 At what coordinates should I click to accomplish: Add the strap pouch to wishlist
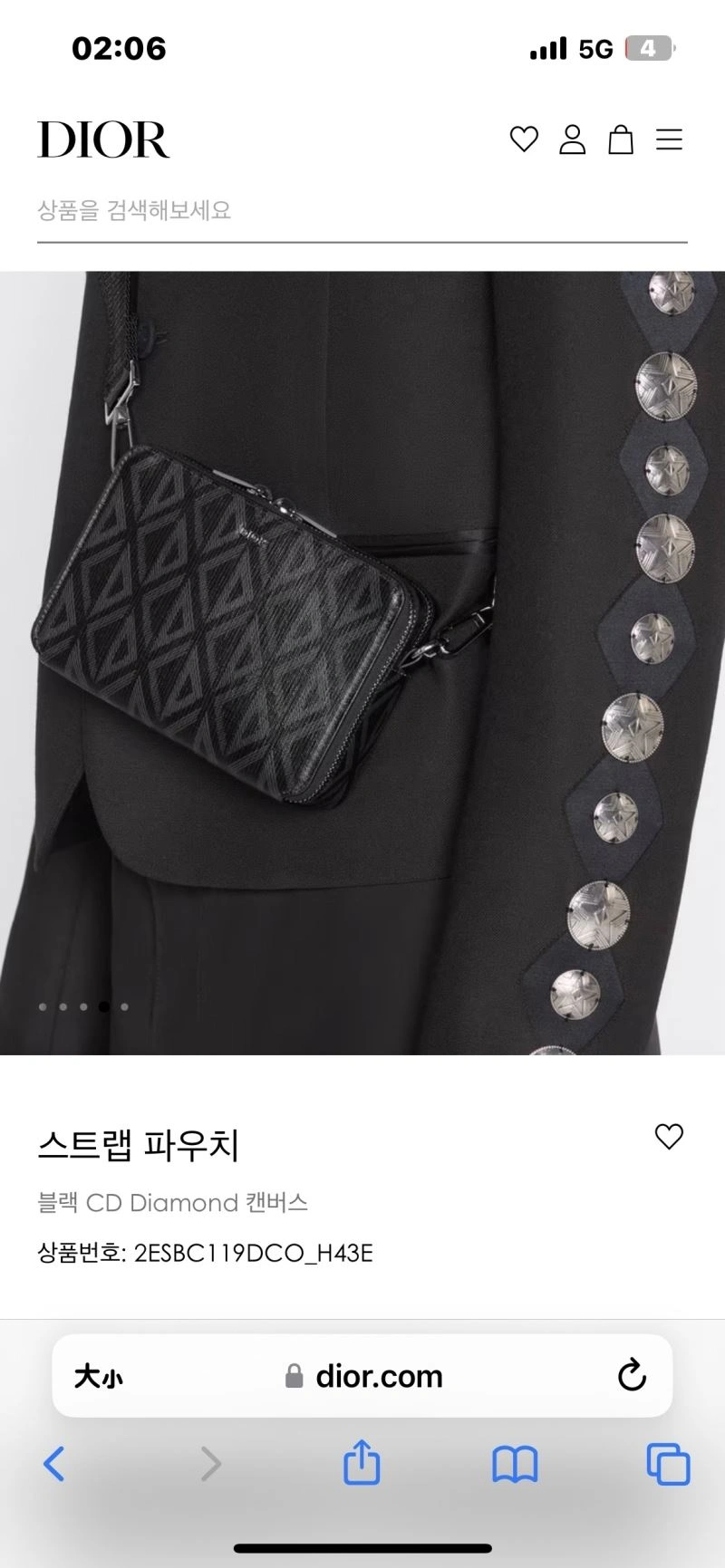pos(669,1136)
